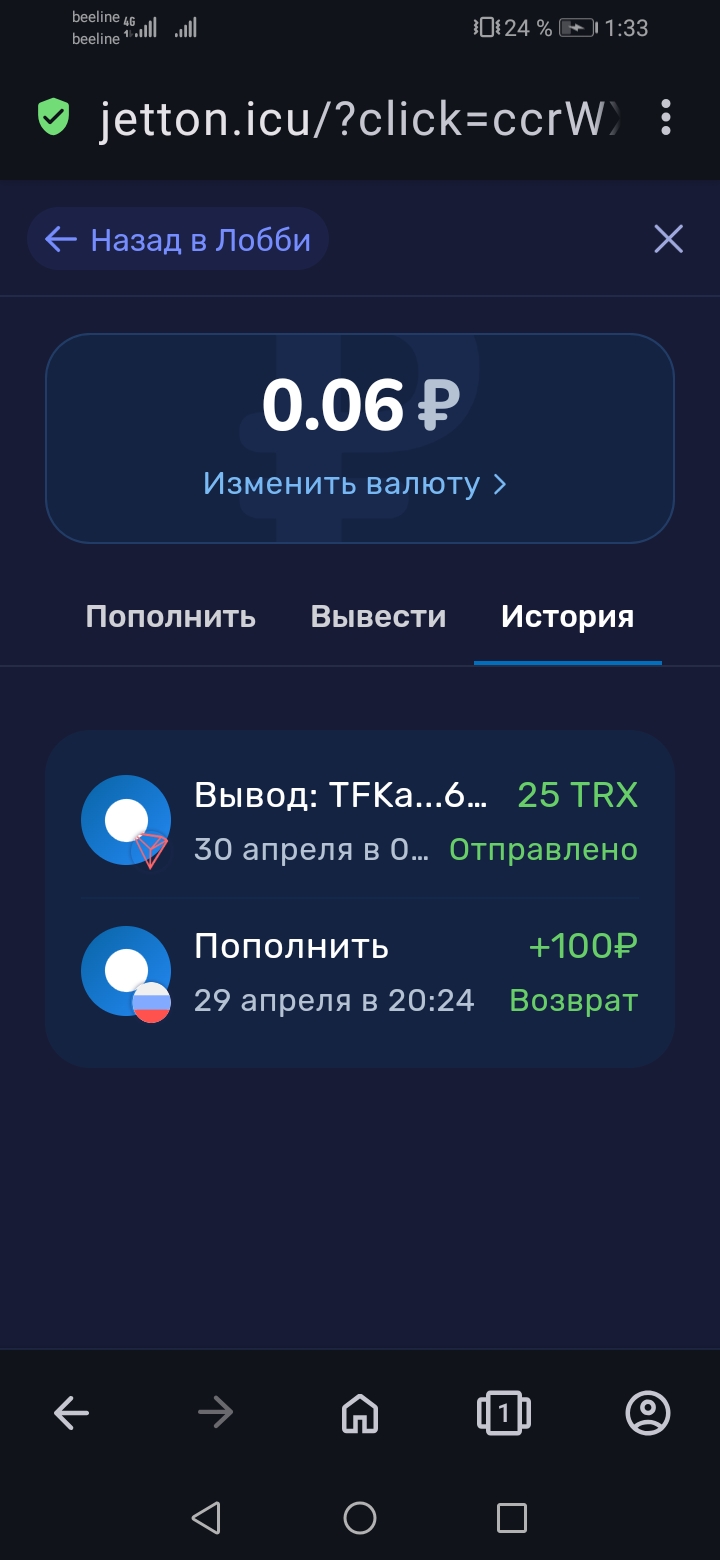Select the История tab
This screenshot has width=720, height=1560.
[x=568, y=616]
